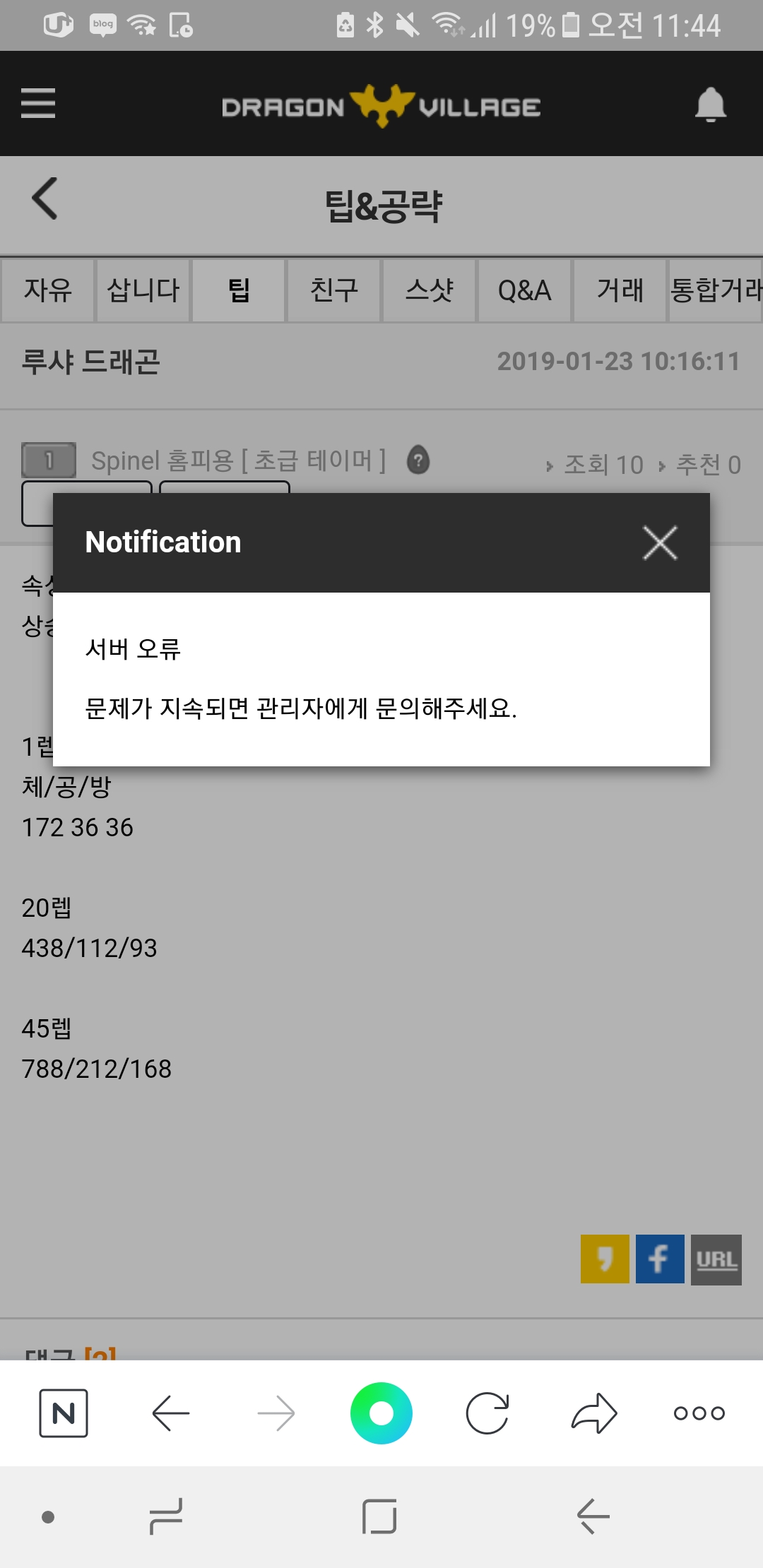Share post to Facebook

(x=660, y=1259)
